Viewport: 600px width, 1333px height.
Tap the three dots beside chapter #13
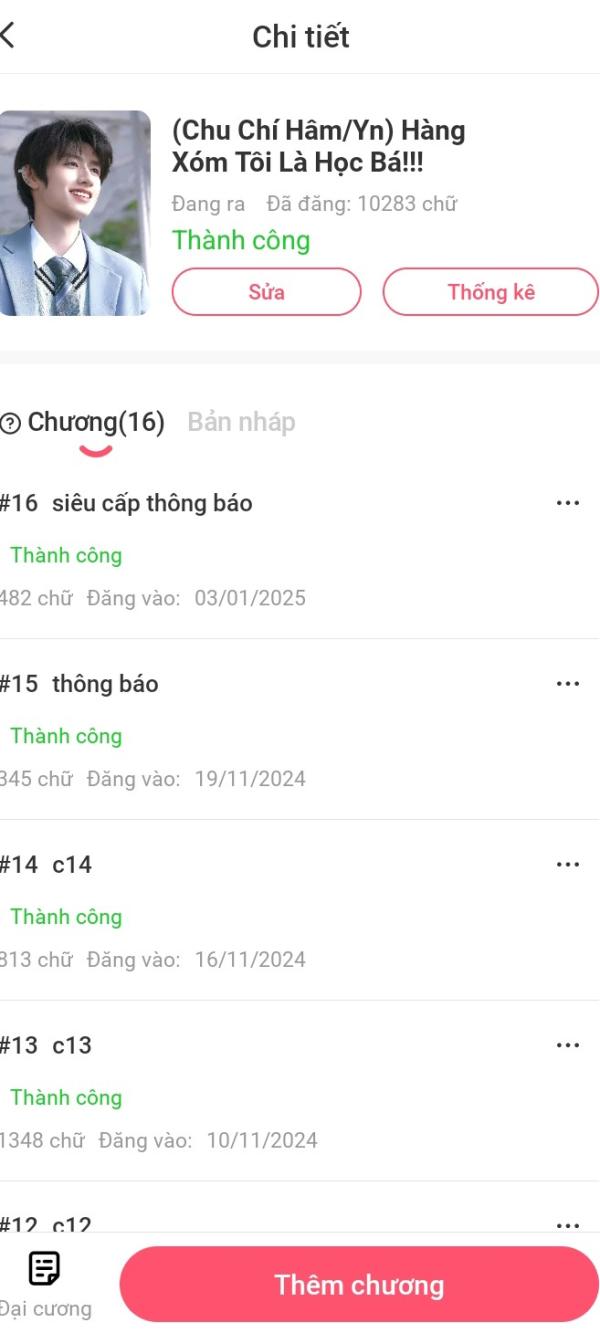(x=567, y=1045)
